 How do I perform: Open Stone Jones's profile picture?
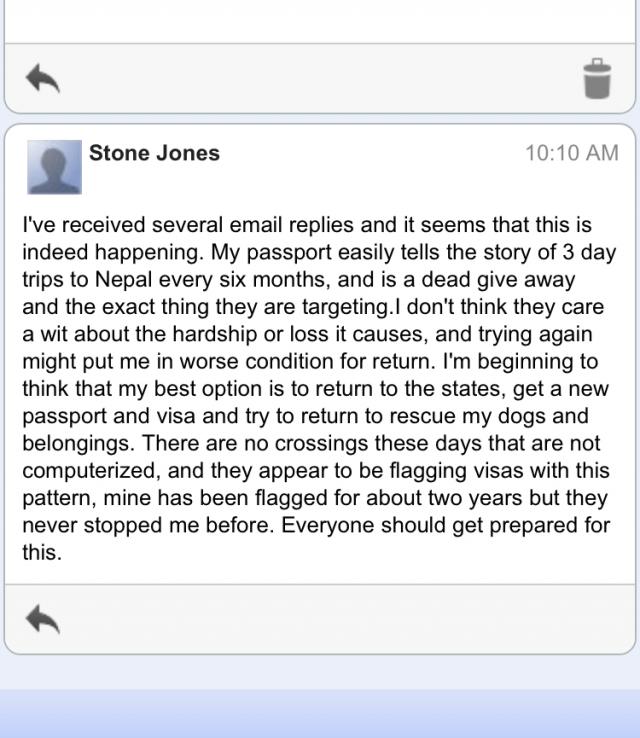[54, 167]
